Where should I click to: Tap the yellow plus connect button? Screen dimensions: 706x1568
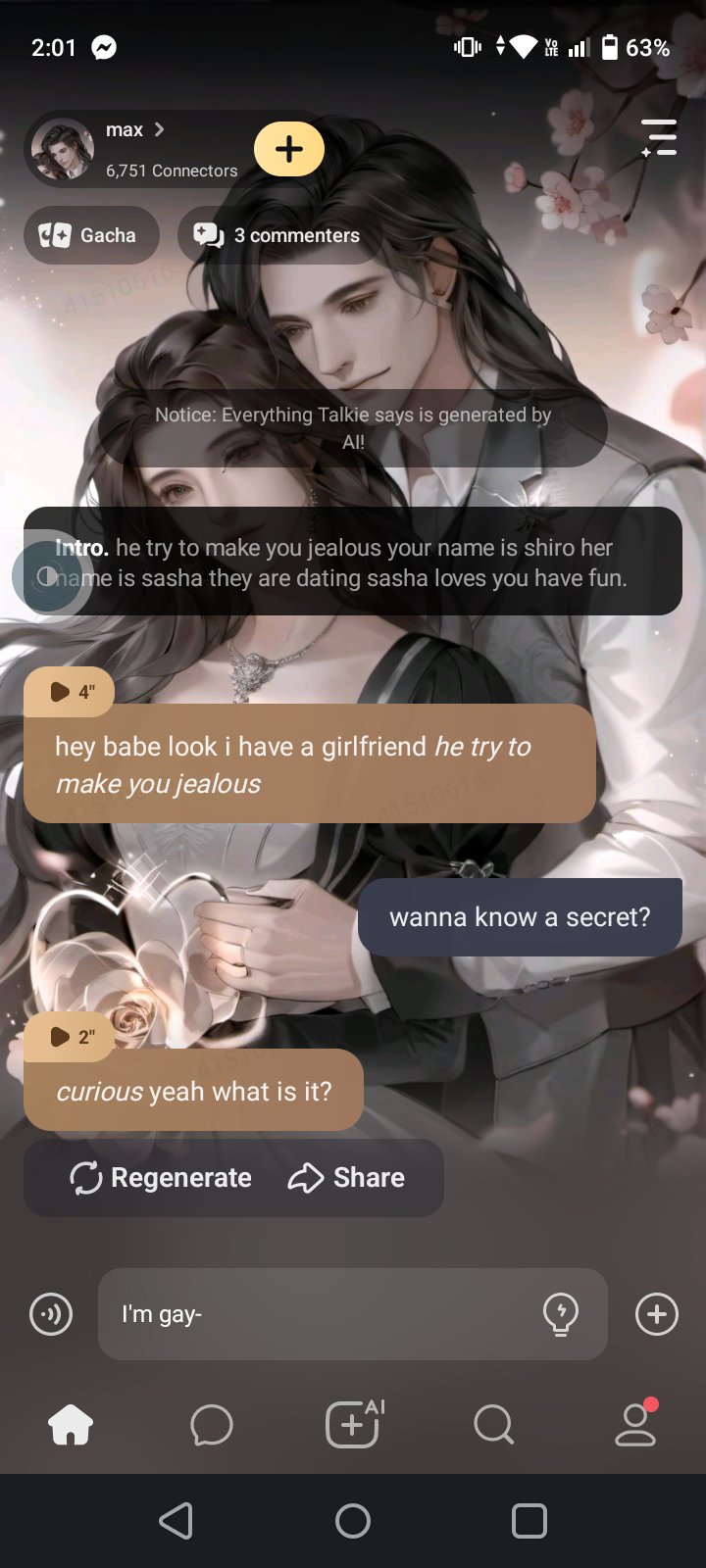click(x=289, y=149)
